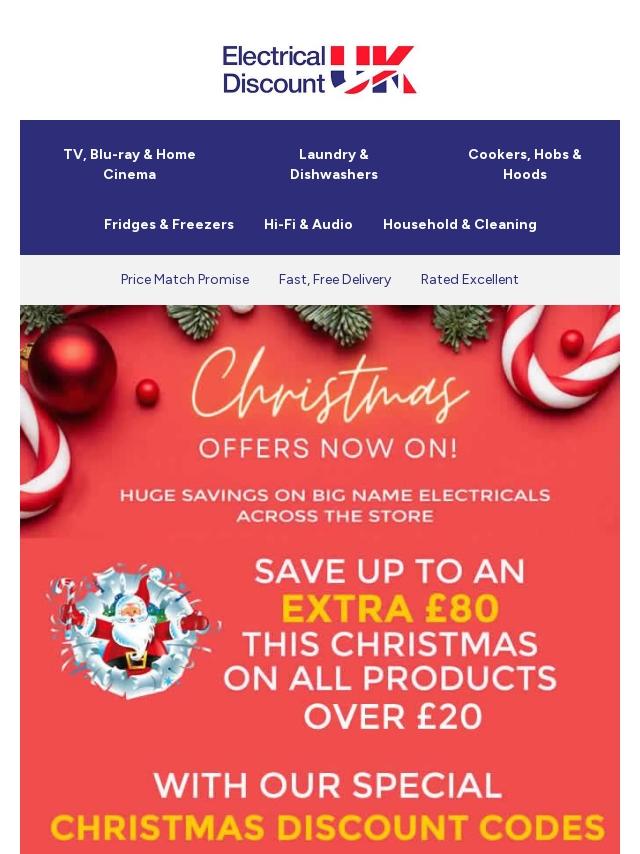
Task: Browse Fridges & Freezers
Action: pyautogui.click(x=169, y=224)
